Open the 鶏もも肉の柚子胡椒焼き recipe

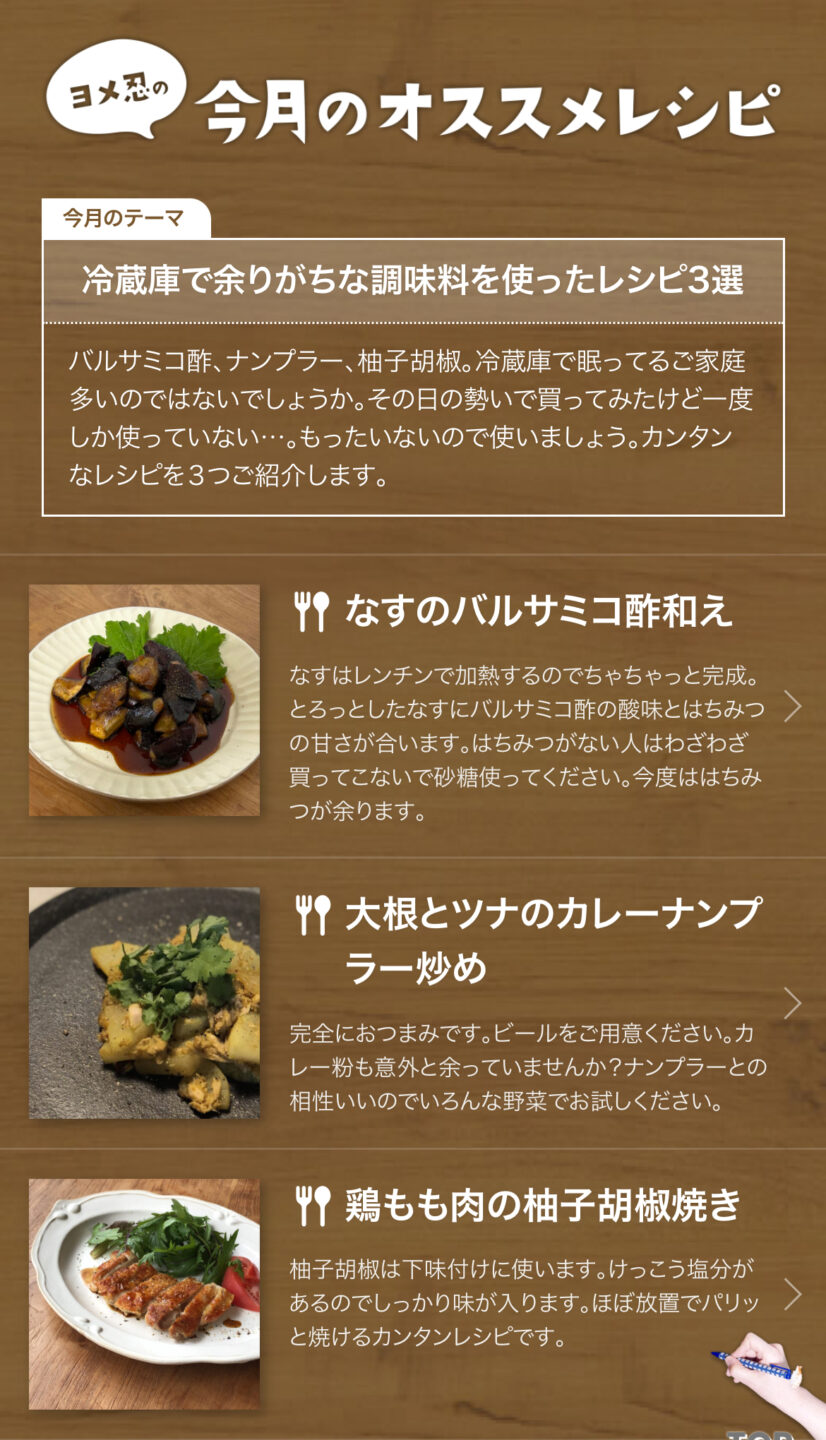pos(543,1206)
